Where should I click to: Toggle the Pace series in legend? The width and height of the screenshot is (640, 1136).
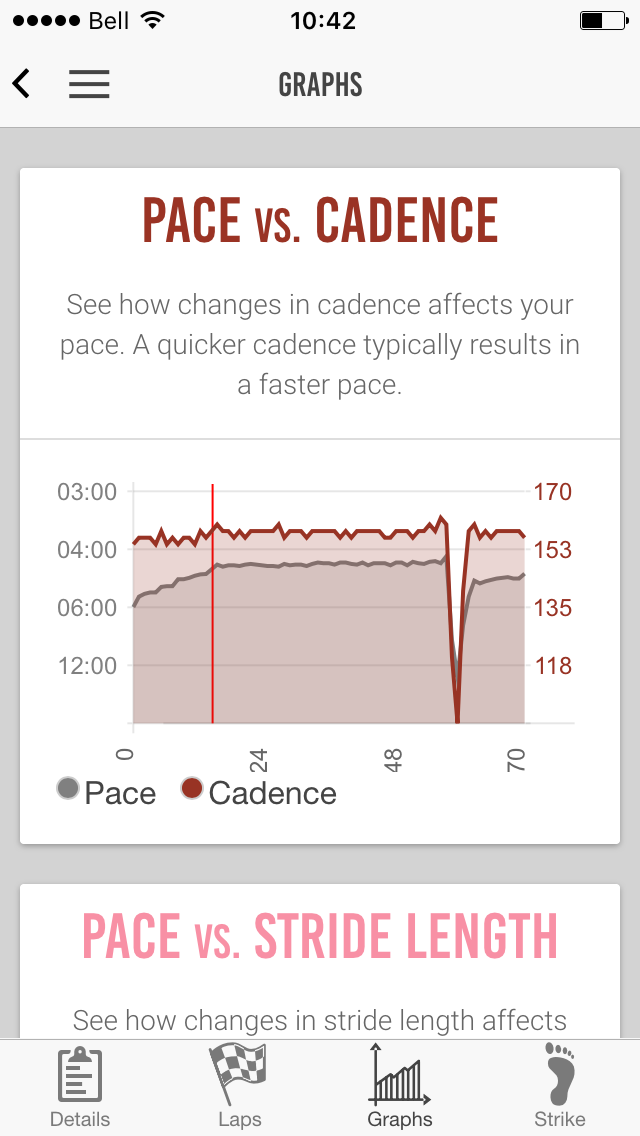click(x=107, y=792)
